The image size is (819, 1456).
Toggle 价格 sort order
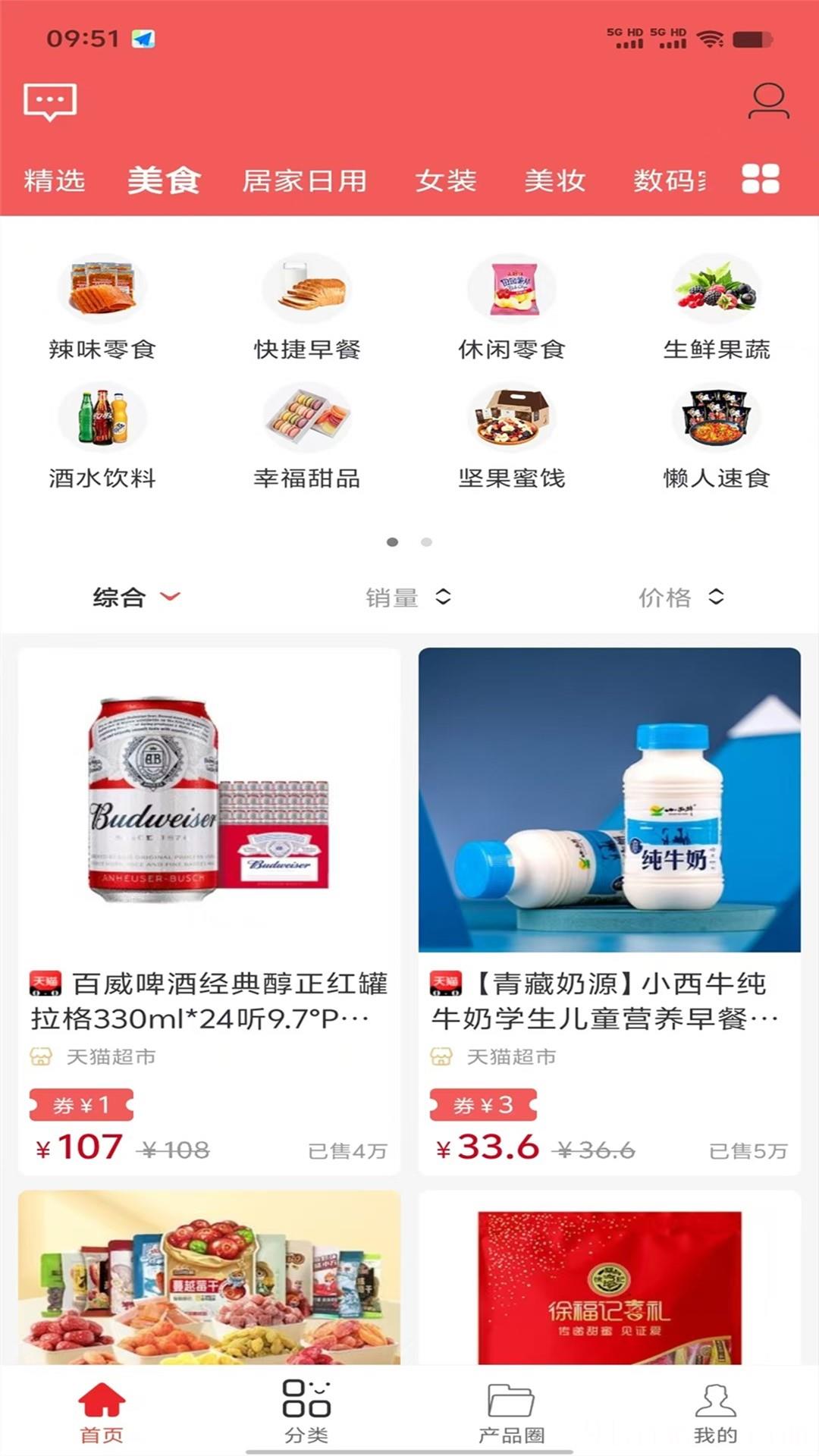click(681, 598)
